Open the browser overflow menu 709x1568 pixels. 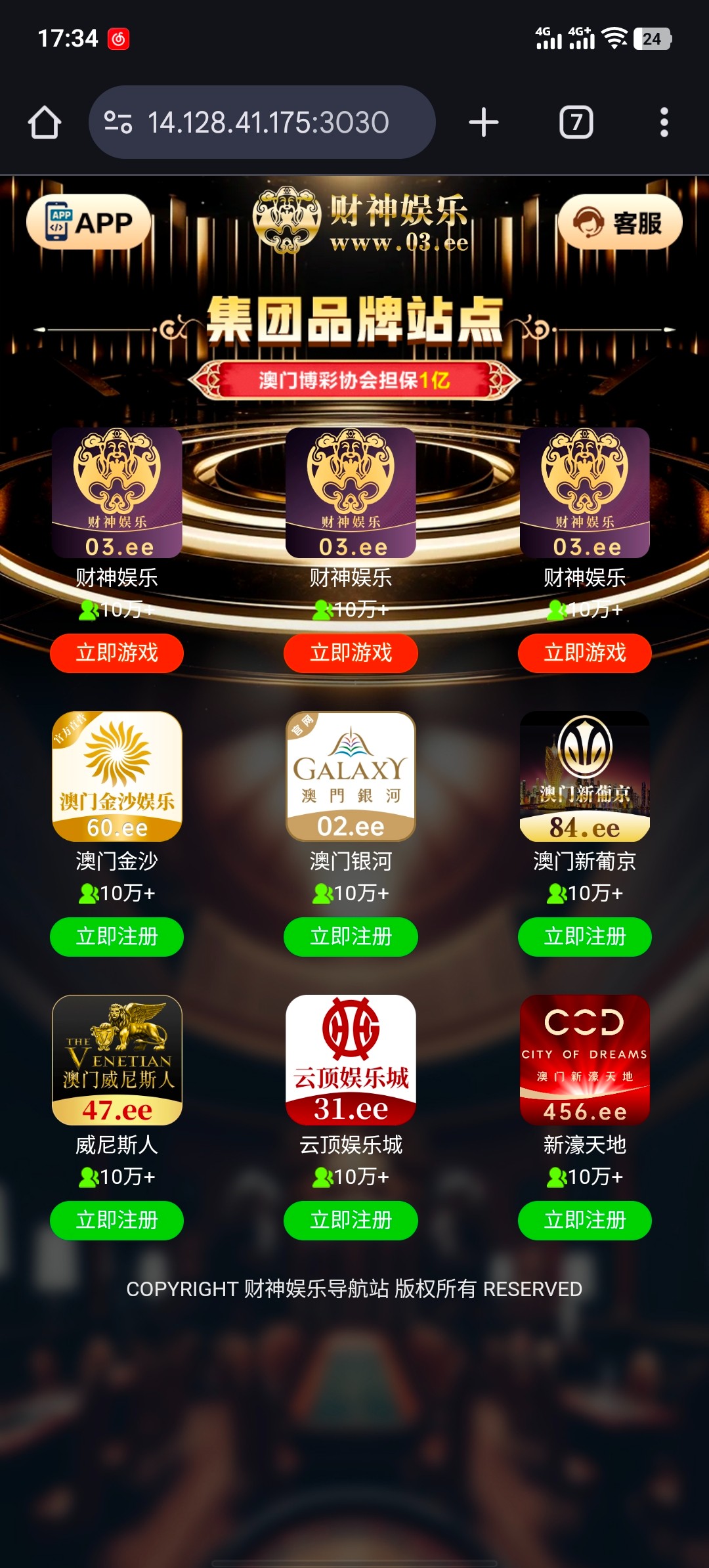tap(664, 123)
